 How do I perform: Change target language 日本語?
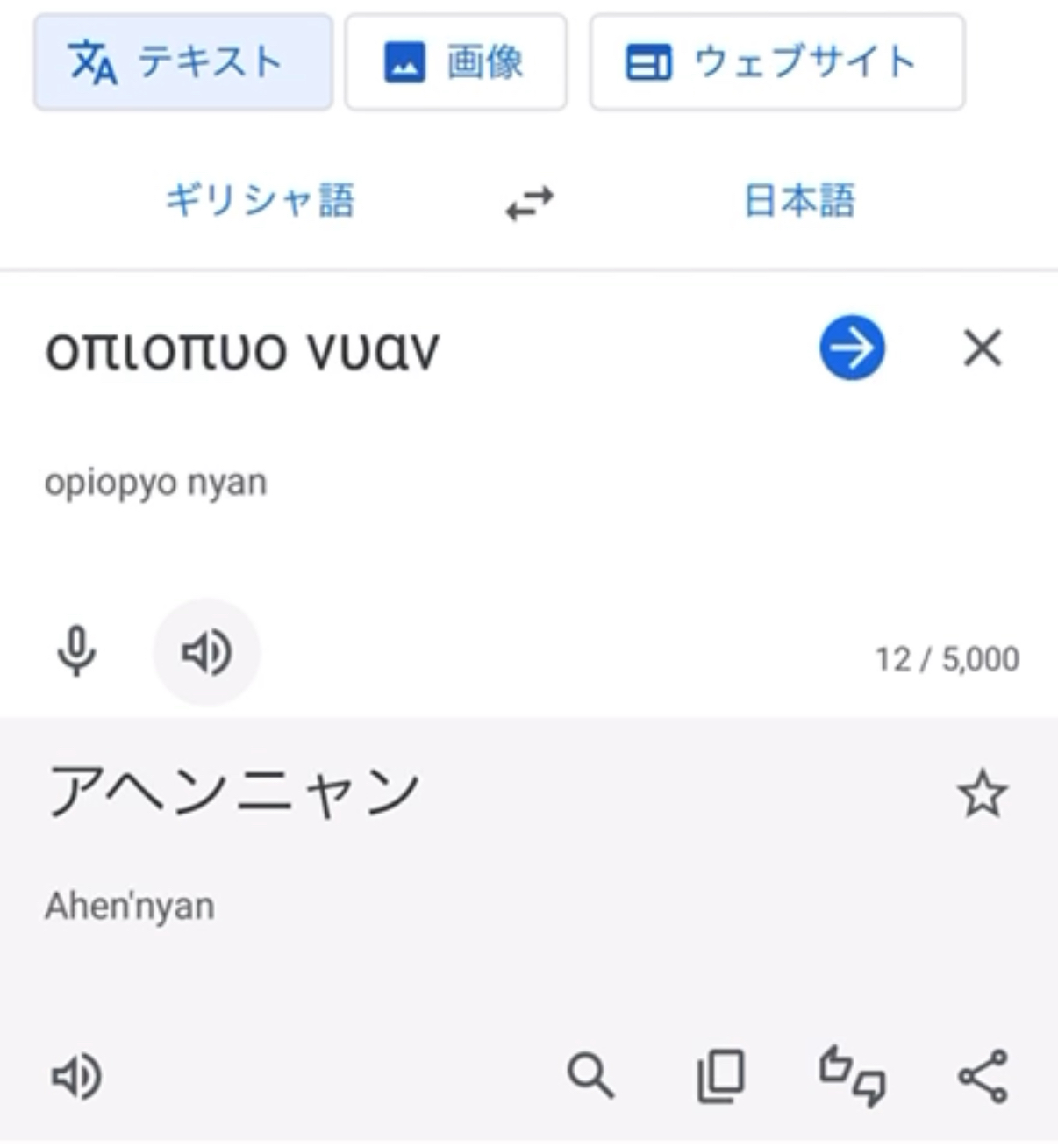798,201
